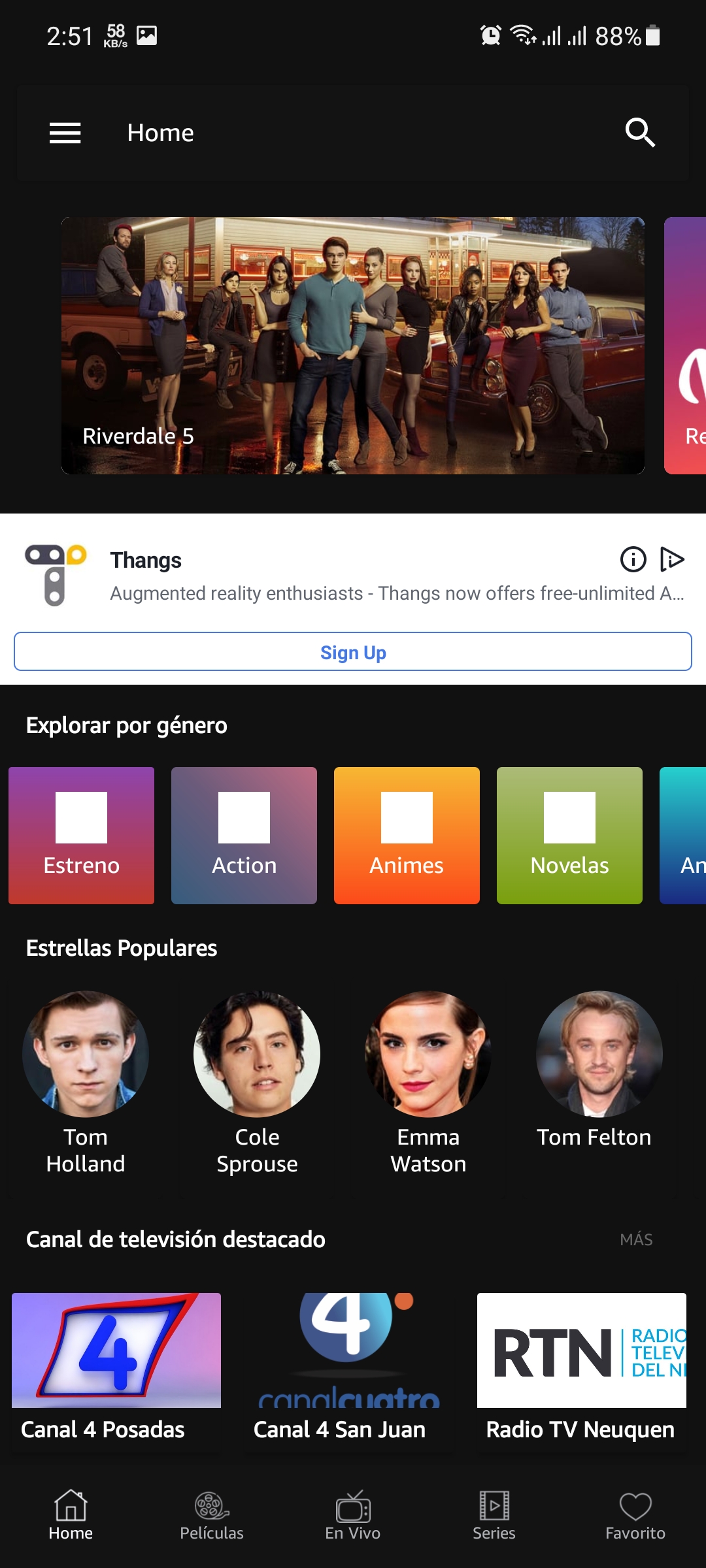
Task: Open the hamburger drawer menu
Action: click(65, 133)
